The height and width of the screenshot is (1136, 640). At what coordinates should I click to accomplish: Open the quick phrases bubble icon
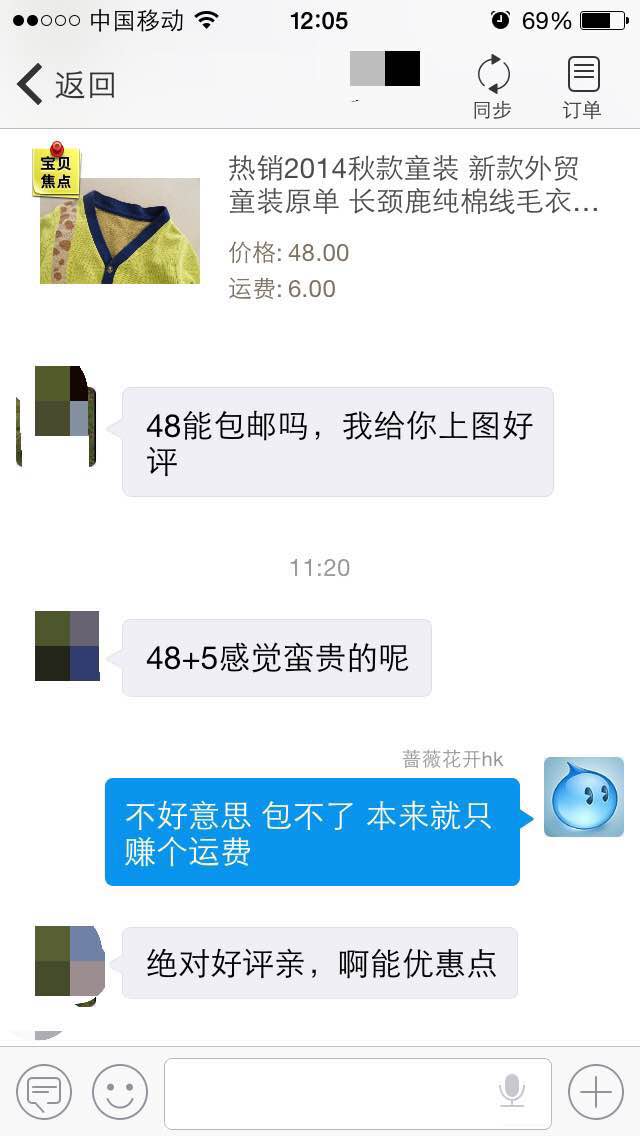[x=44, y=1091]
